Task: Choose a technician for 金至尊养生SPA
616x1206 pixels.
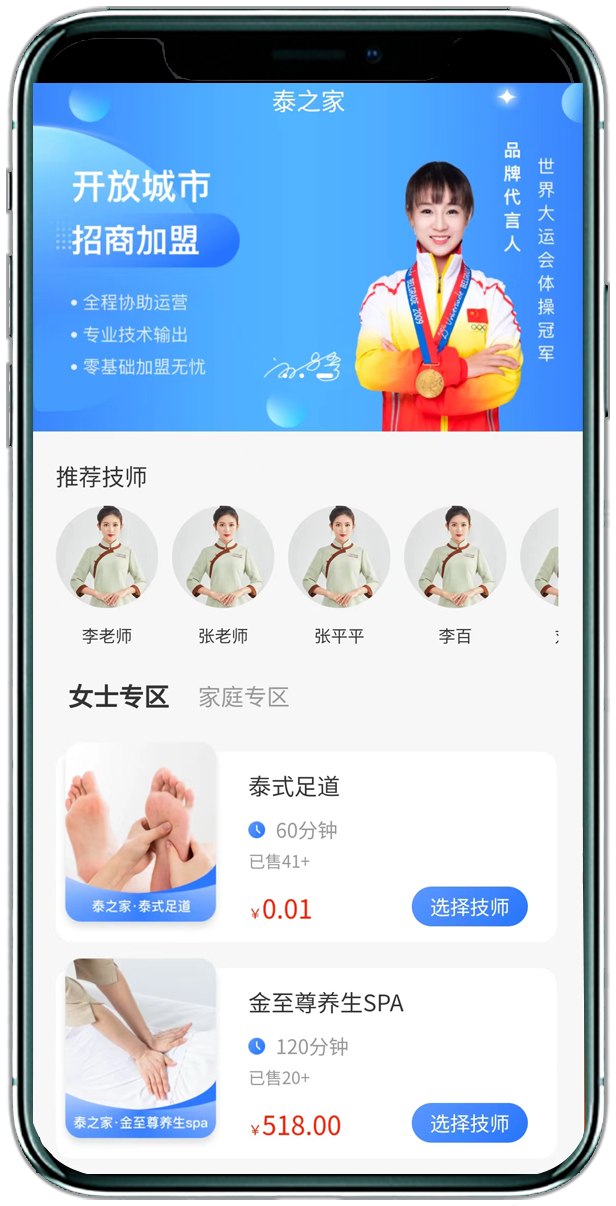Action: tap(469, 1123)
